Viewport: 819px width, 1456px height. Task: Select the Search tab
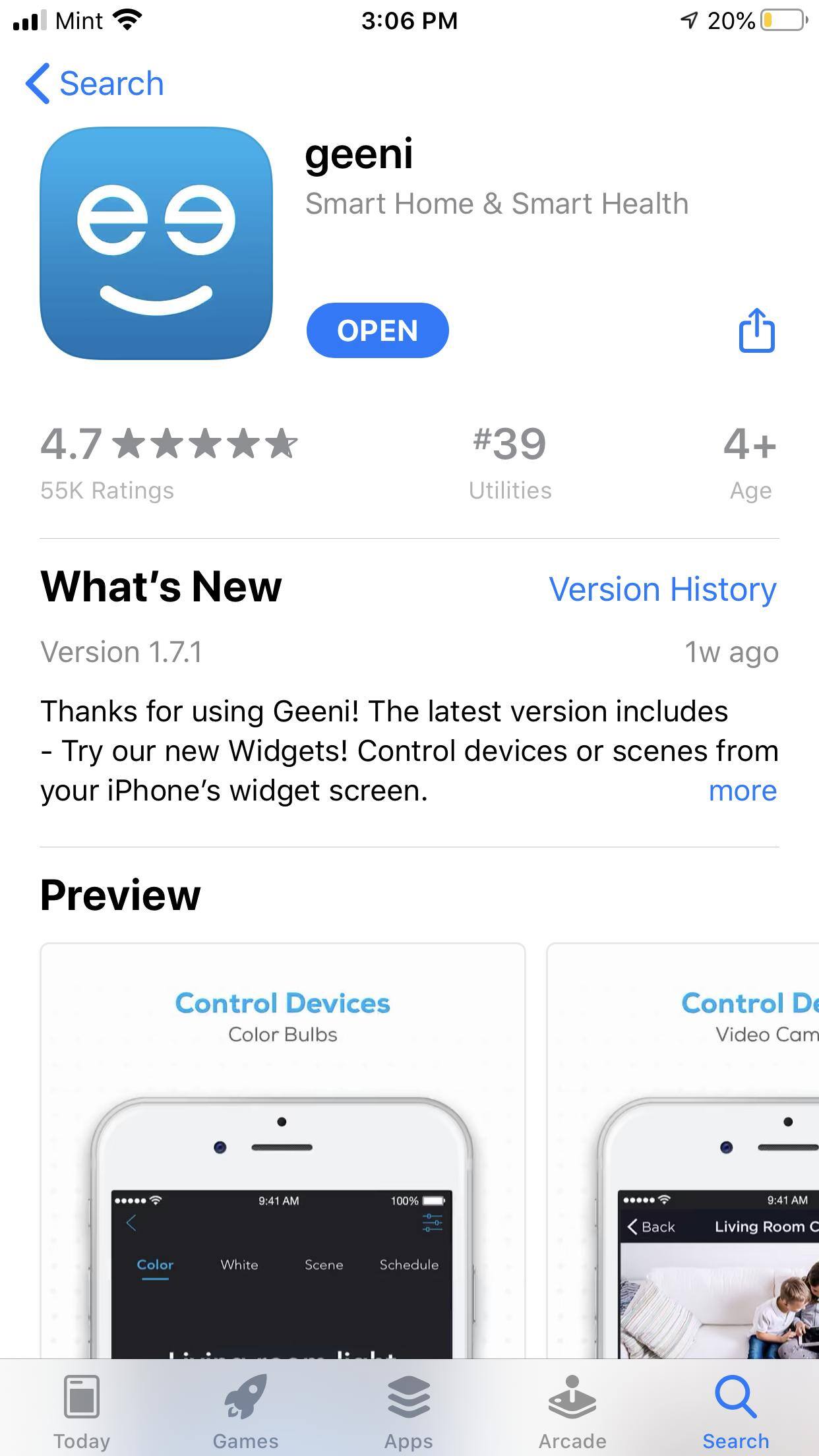tap(735, 1407)
